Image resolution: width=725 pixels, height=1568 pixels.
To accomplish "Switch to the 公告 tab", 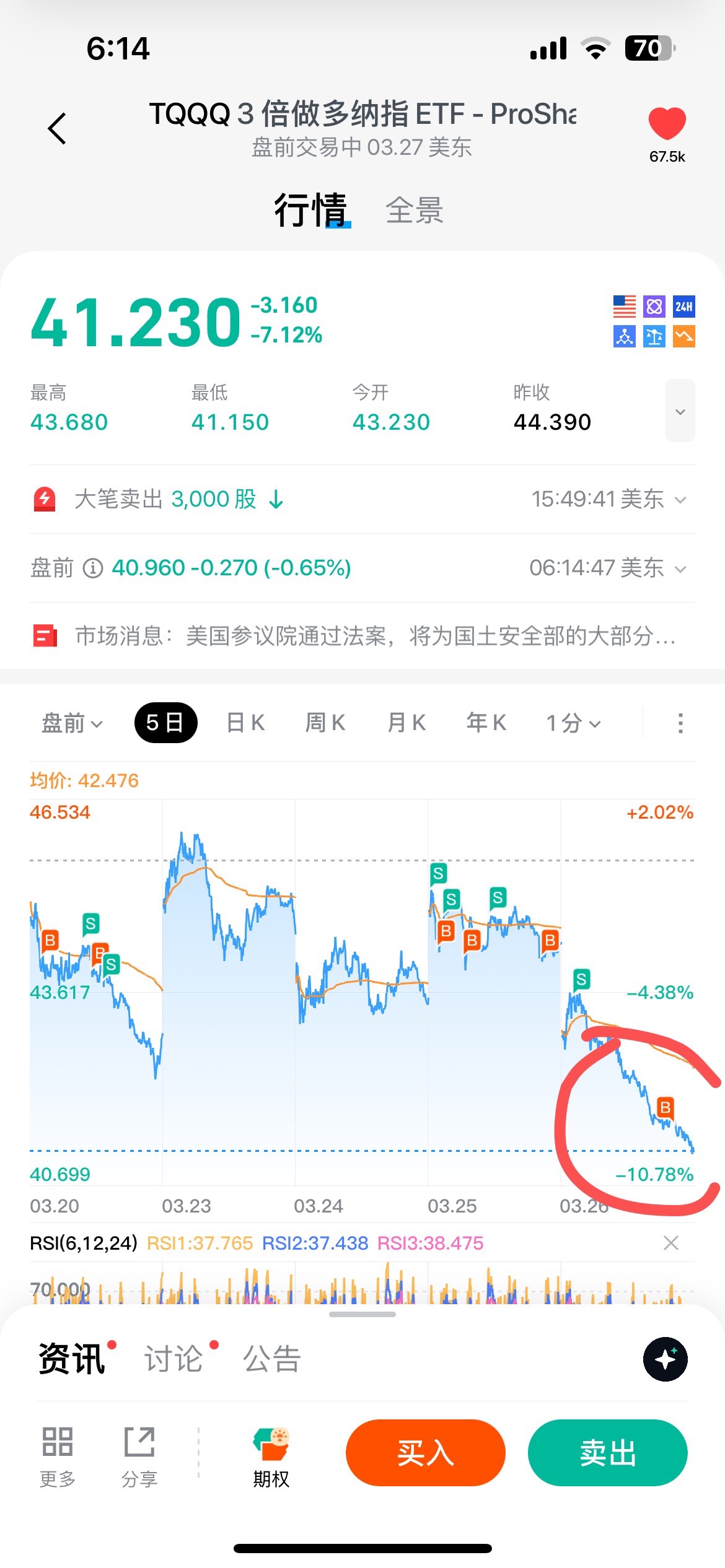I will tap(271, 1359).
